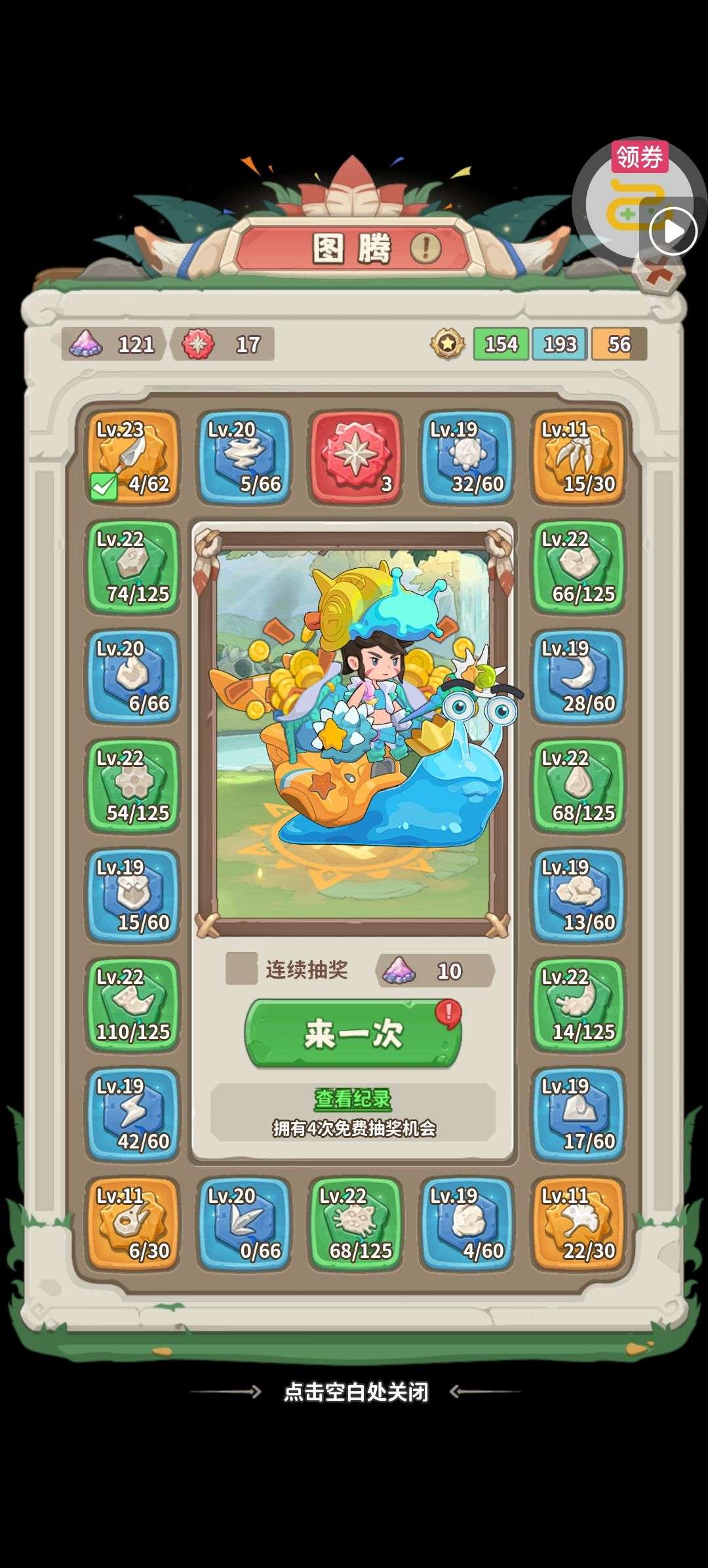Image resolution: width=708 pixels, height=1568 pixels.
Task: Open the Lv.22 totem showing 110/125
Action: [x=133, y=1005]
